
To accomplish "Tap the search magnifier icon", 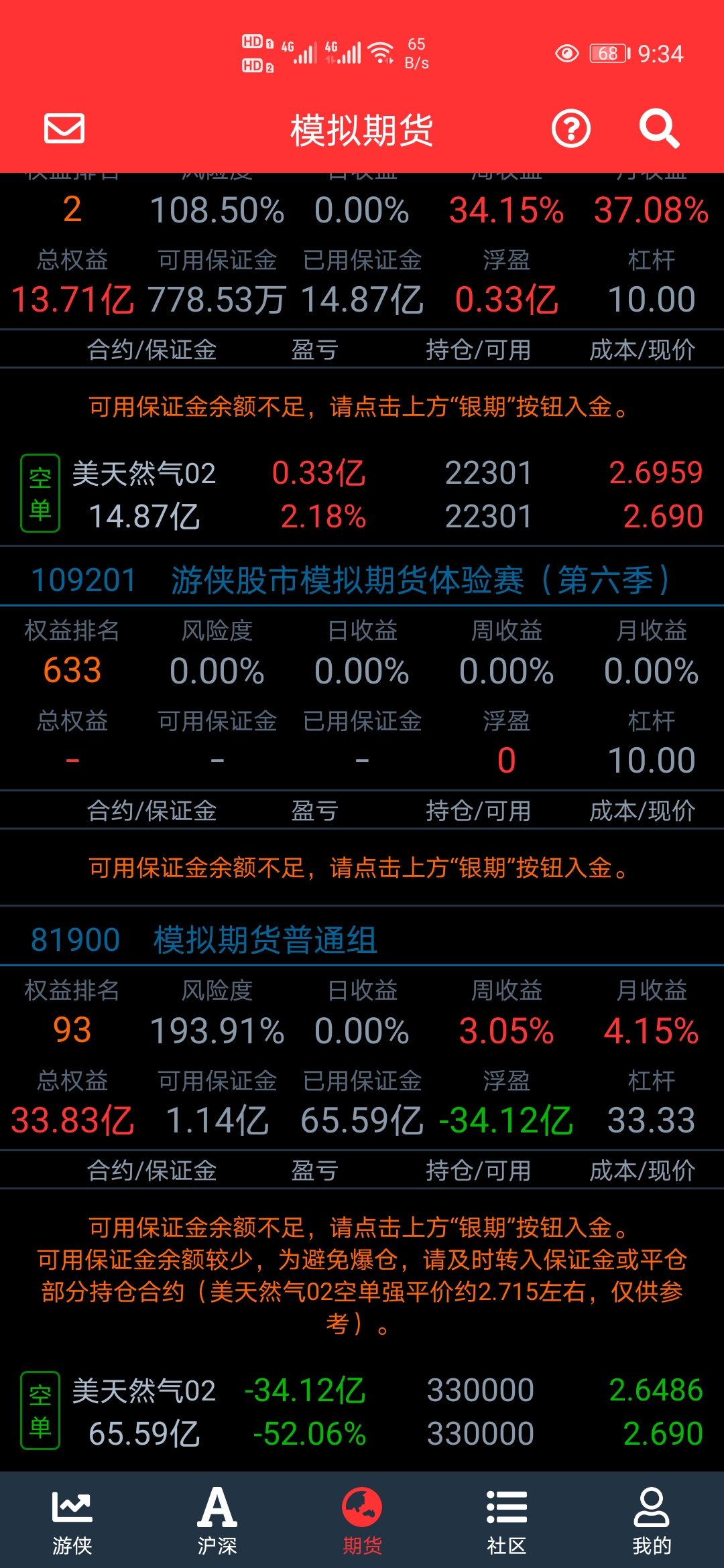I will pyautogui.click(x=658, y=129).
